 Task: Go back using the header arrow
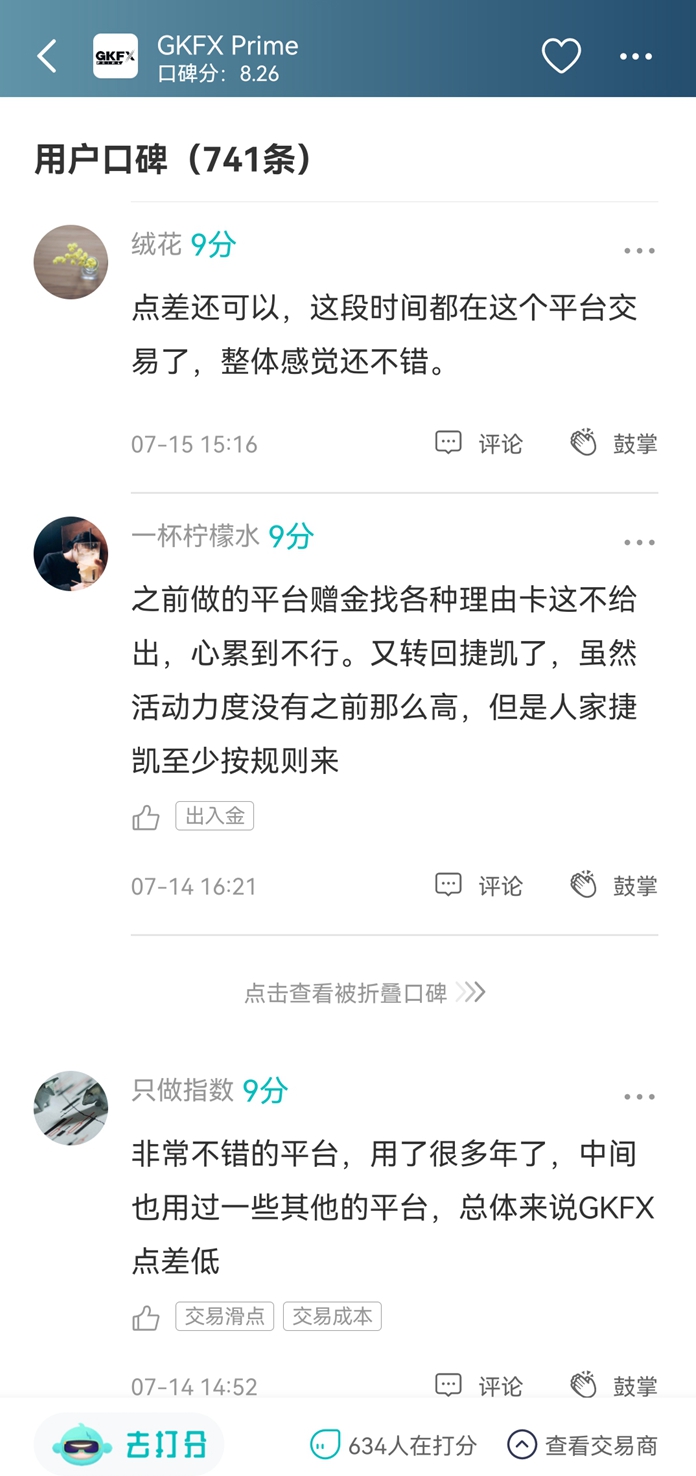point(47,56)
